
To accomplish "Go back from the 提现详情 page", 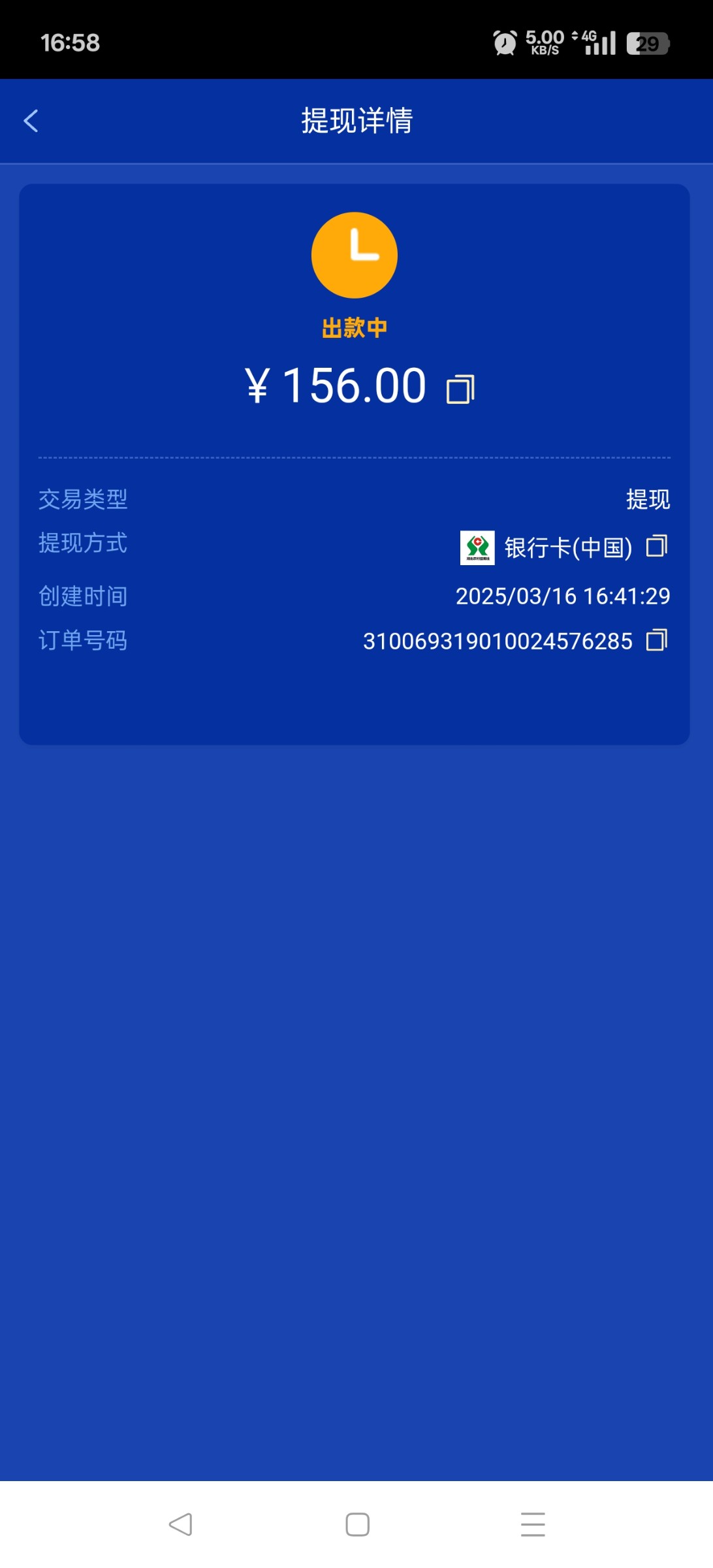I will 31,121.
